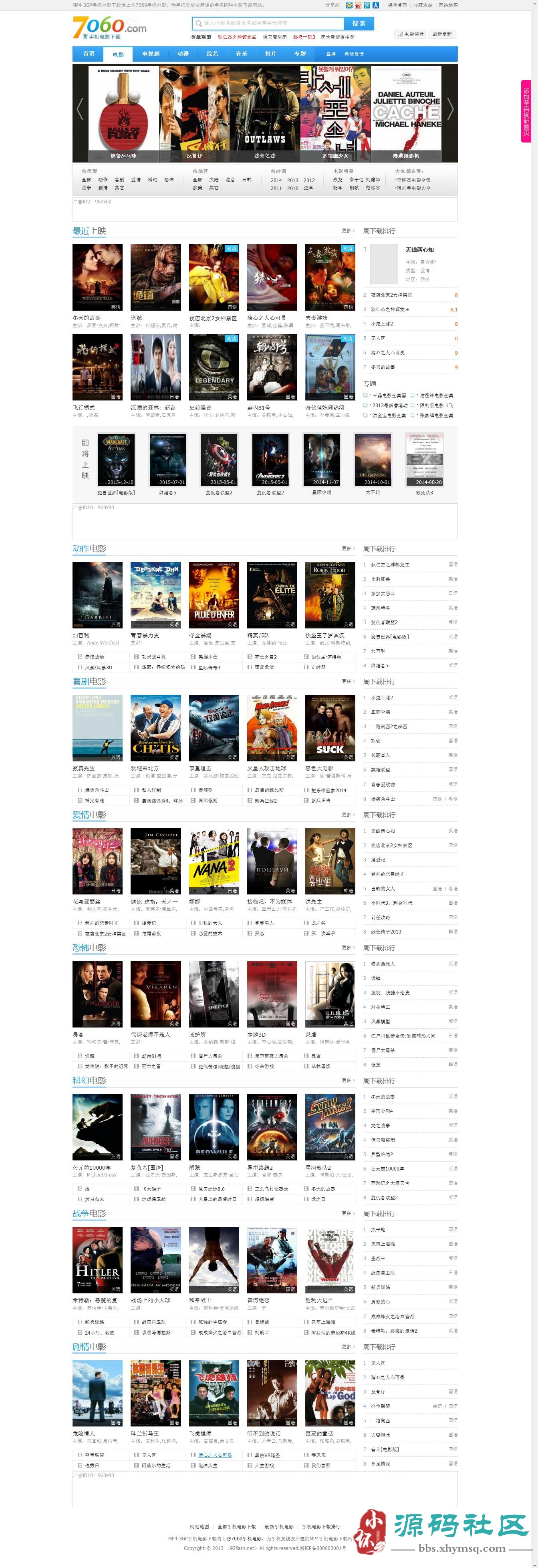Open American Outlaws 法外之法 banner poster

264,112
